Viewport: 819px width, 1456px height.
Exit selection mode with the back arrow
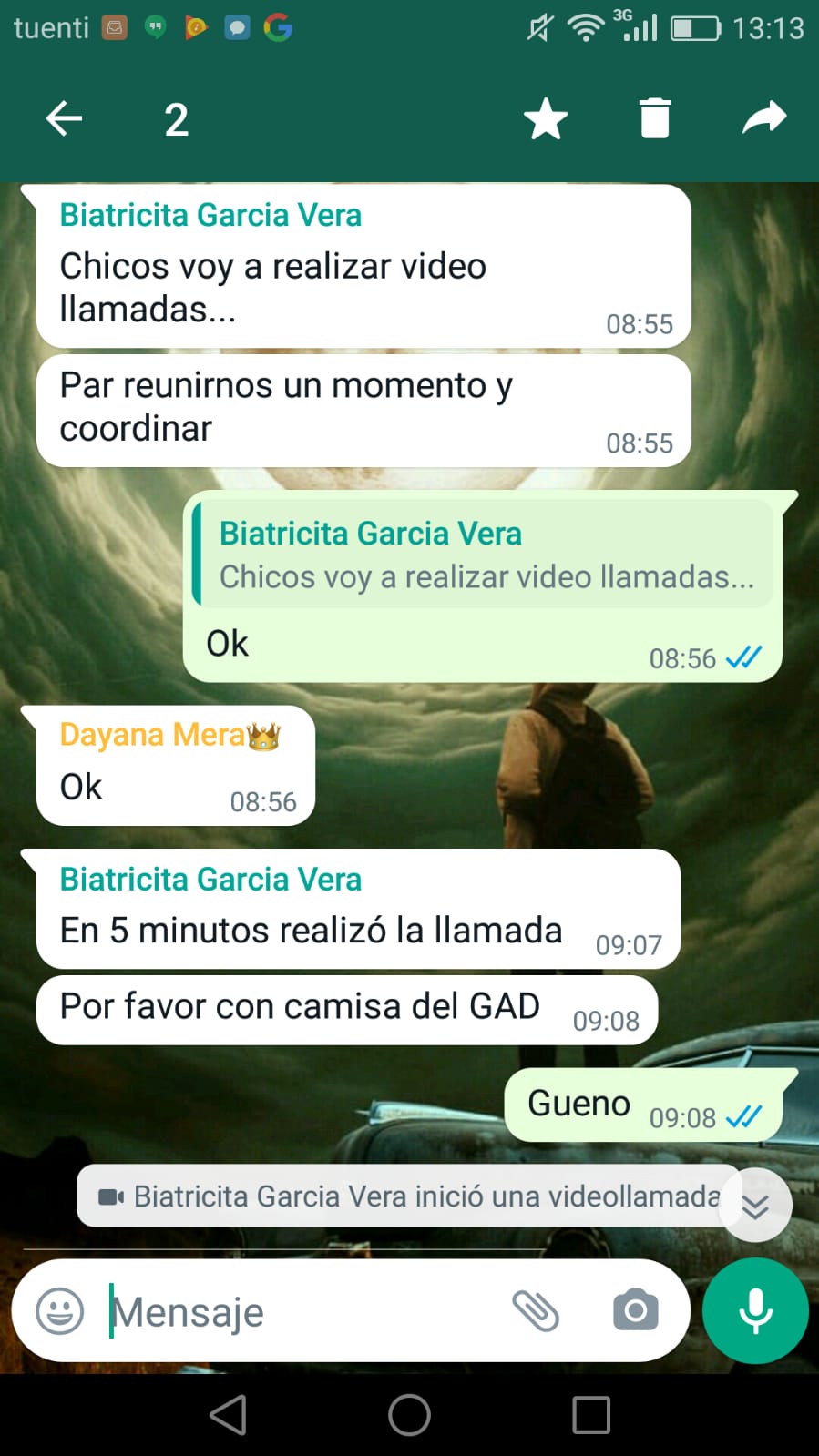65,119
